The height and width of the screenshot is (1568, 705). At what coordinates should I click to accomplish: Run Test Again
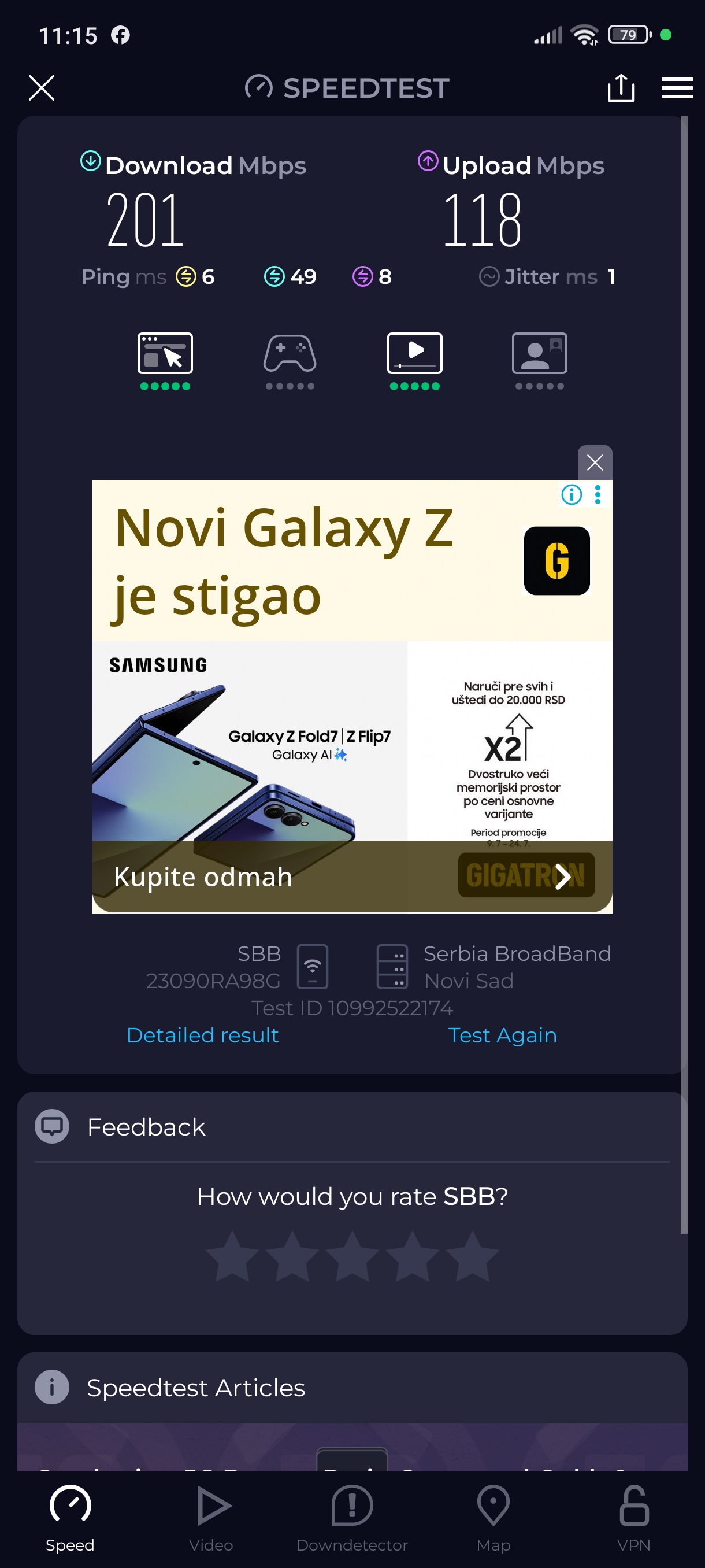pyautogui.click(x=502, y=1035)
